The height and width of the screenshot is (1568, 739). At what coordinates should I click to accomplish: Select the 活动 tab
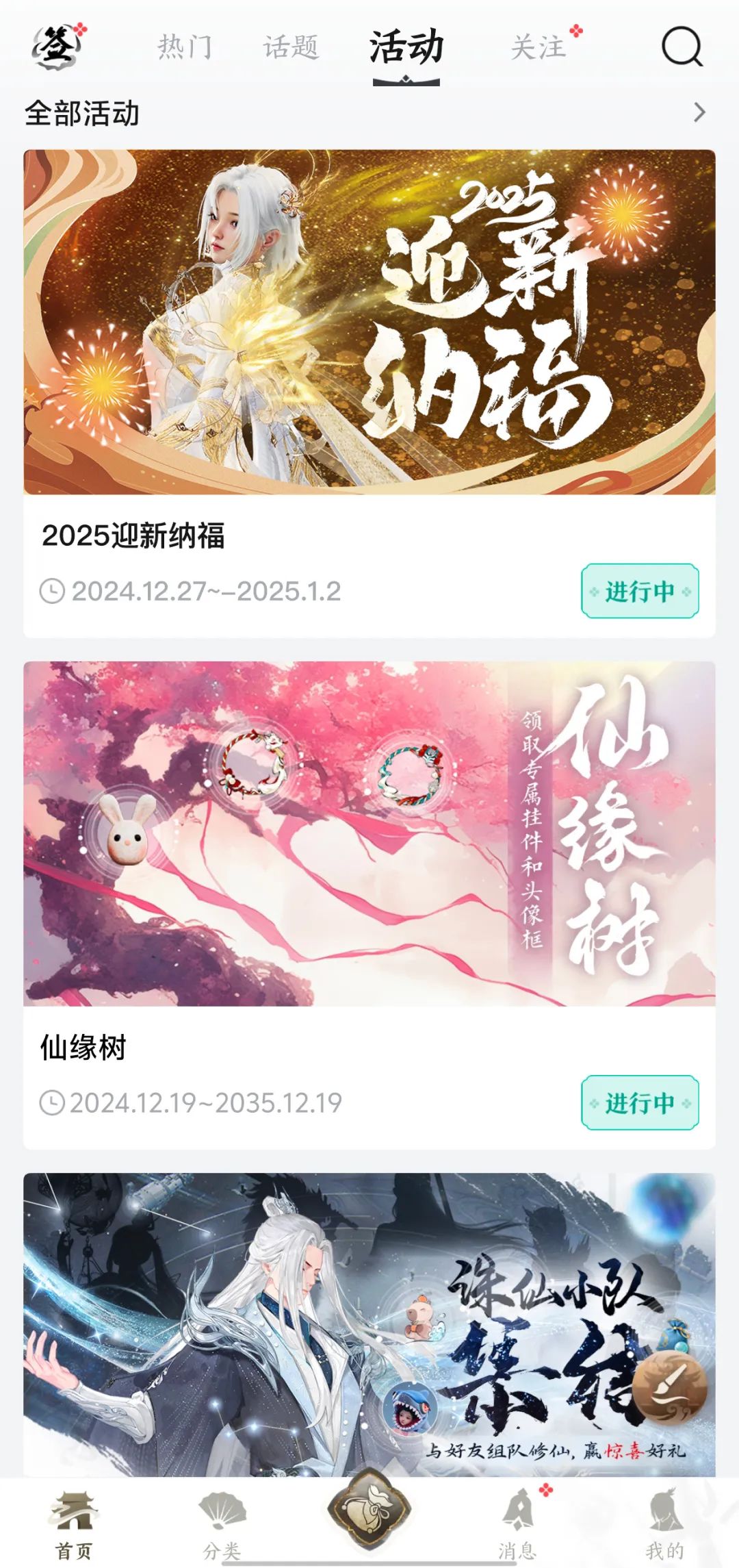pos(406,48)
